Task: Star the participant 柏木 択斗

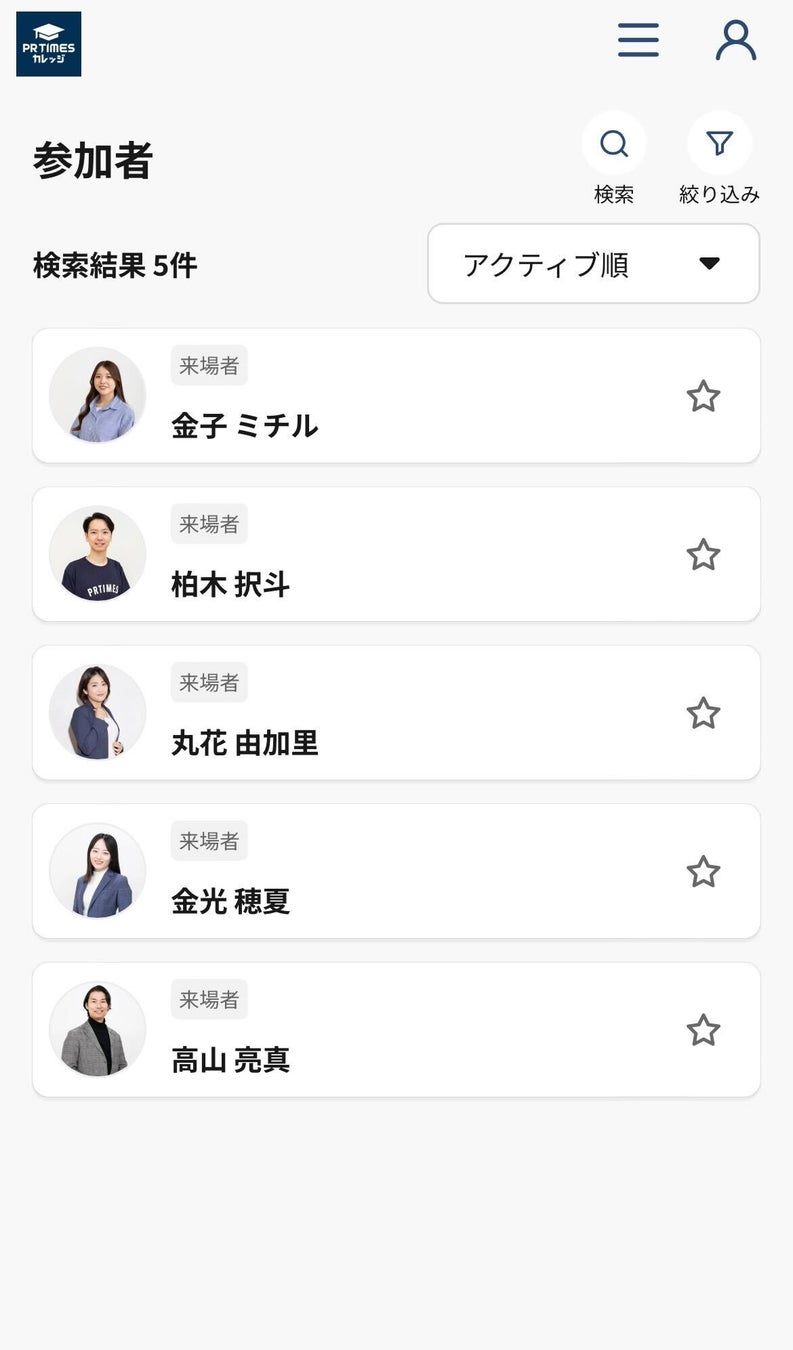Action: 703,554
